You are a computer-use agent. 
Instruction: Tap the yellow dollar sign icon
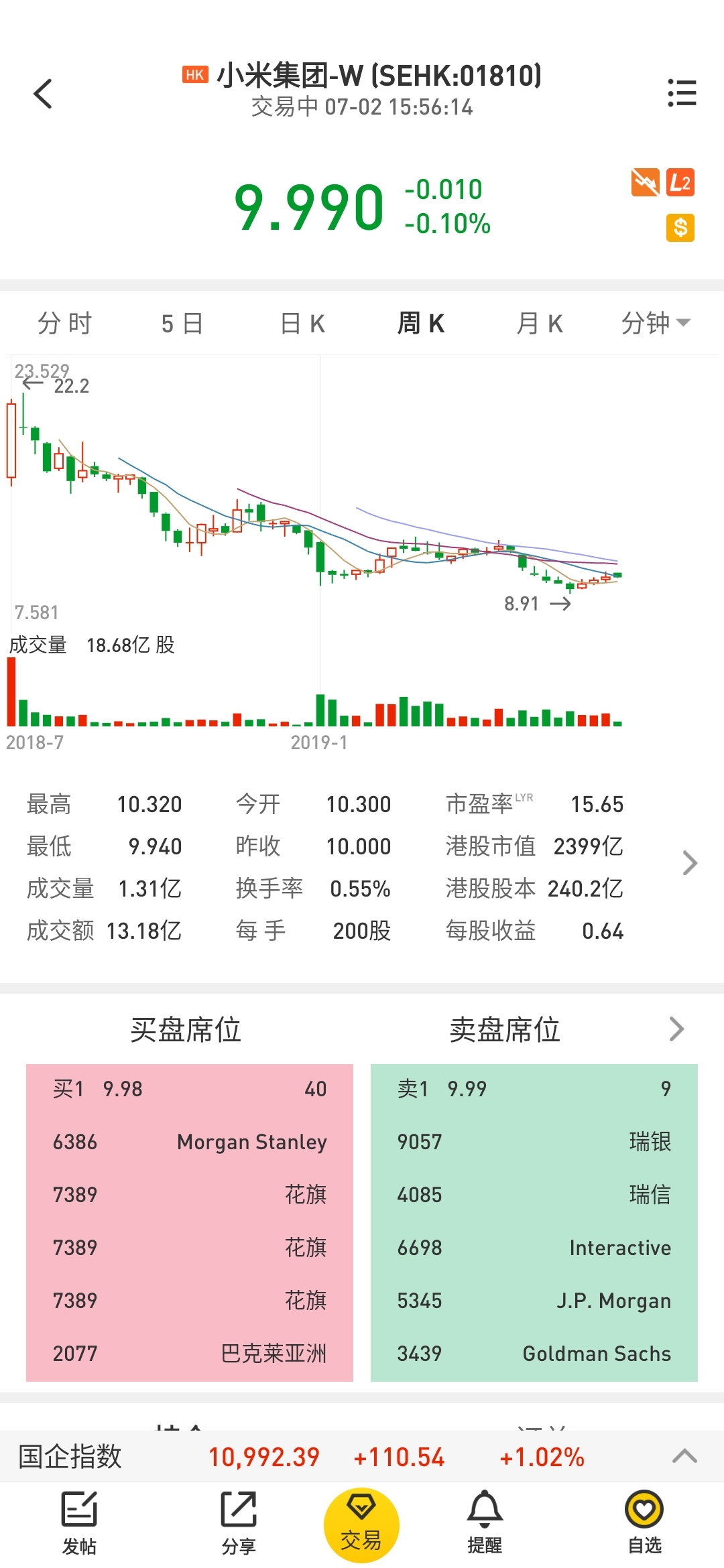click(x=680, y=228)
